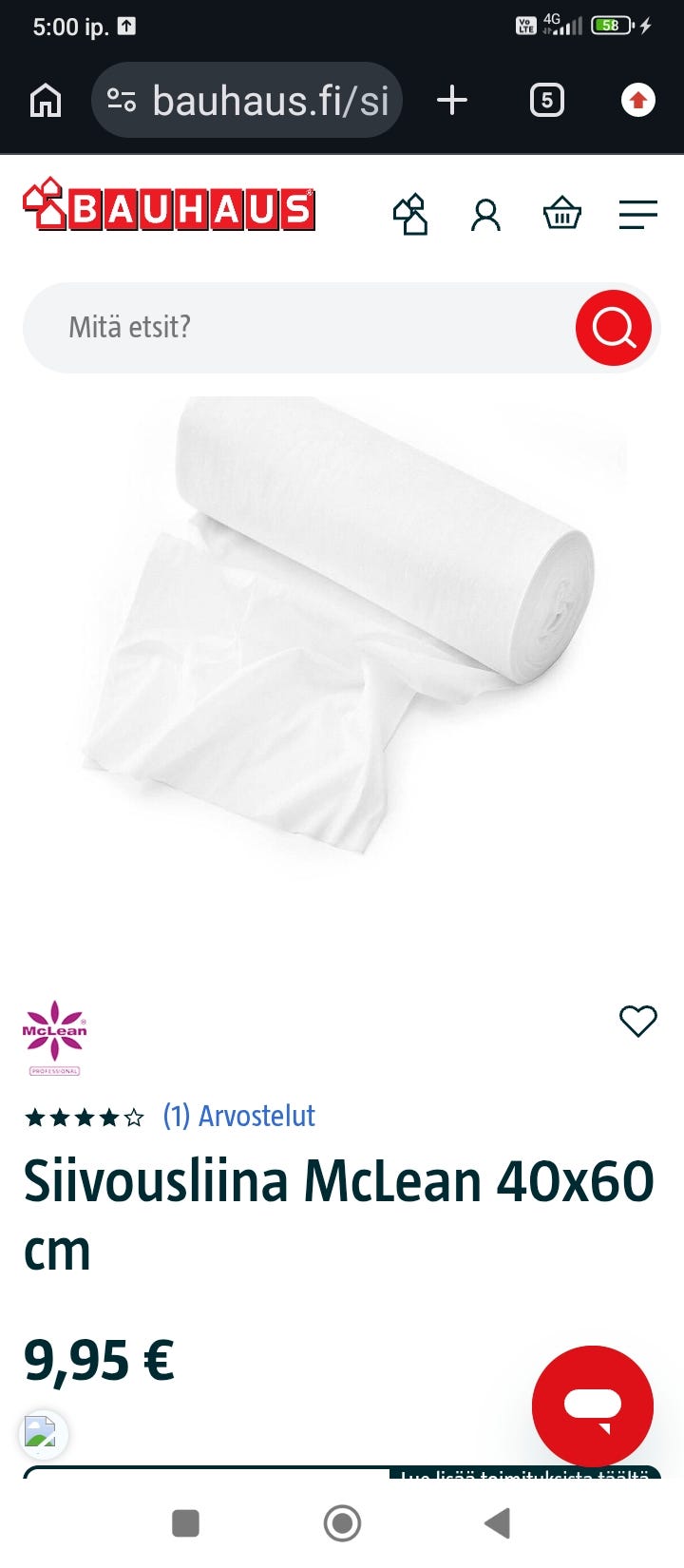Screen dimensions: 684x1568
Task: Open the tab switcher showing 5
Action: 546,100
